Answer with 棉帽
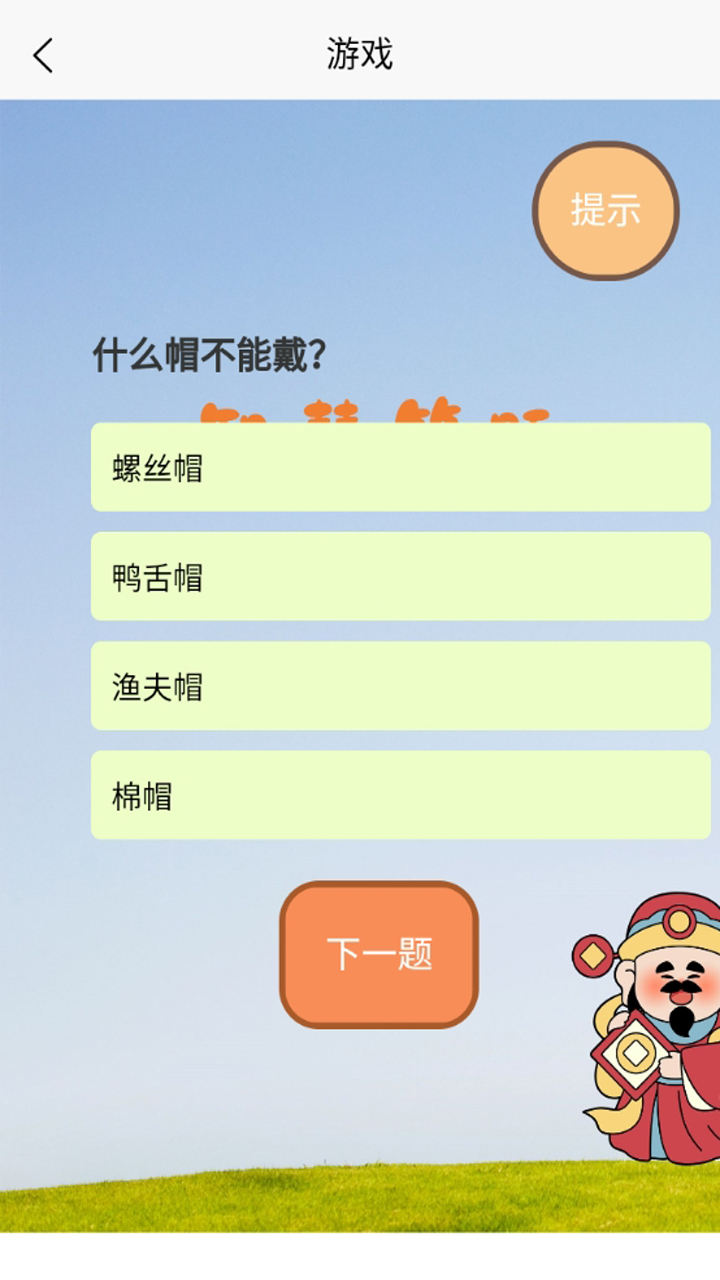This screenshot has height=1280, width=720. click(400, 795)
